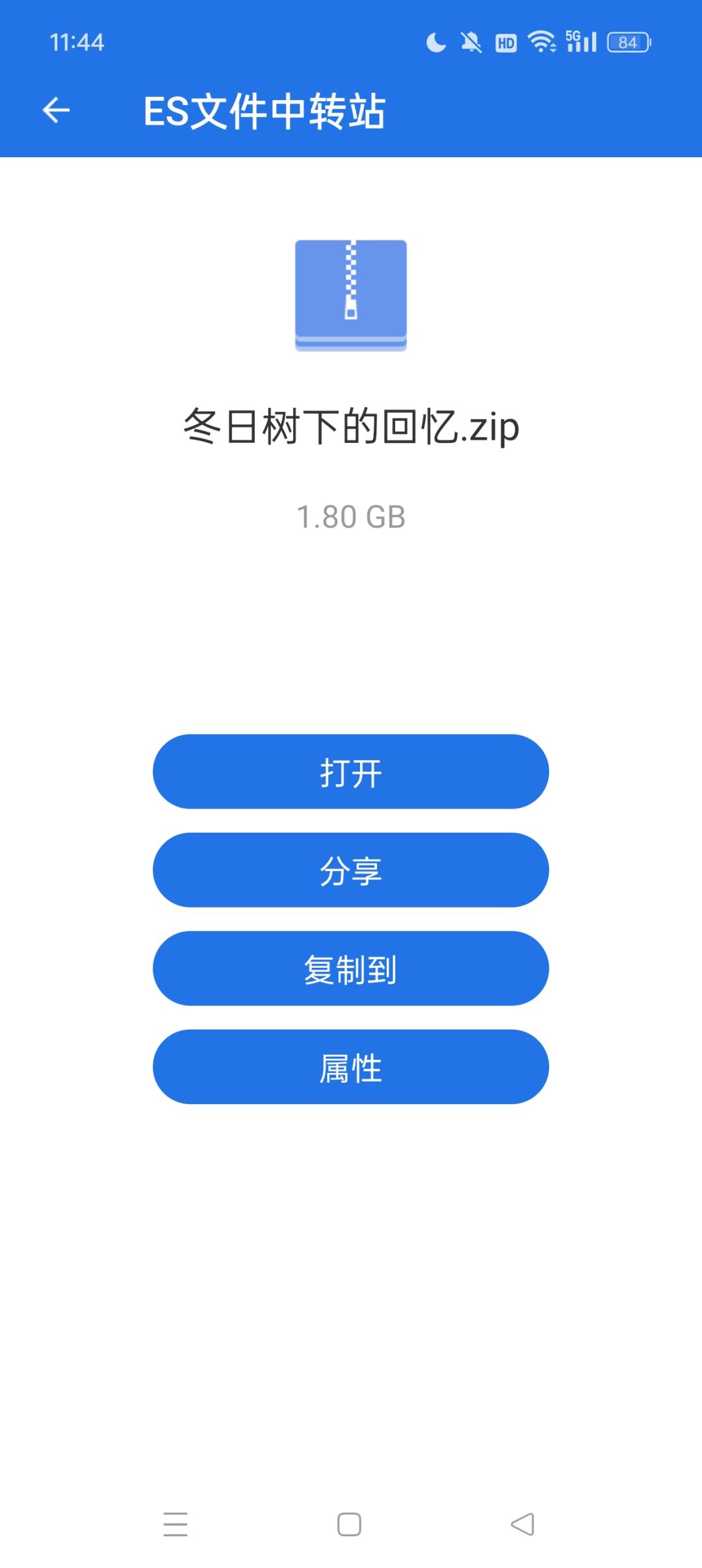Tap the Wi-Fi signal icon
The width and height of the screenshot is (702, 1568).
541,42
